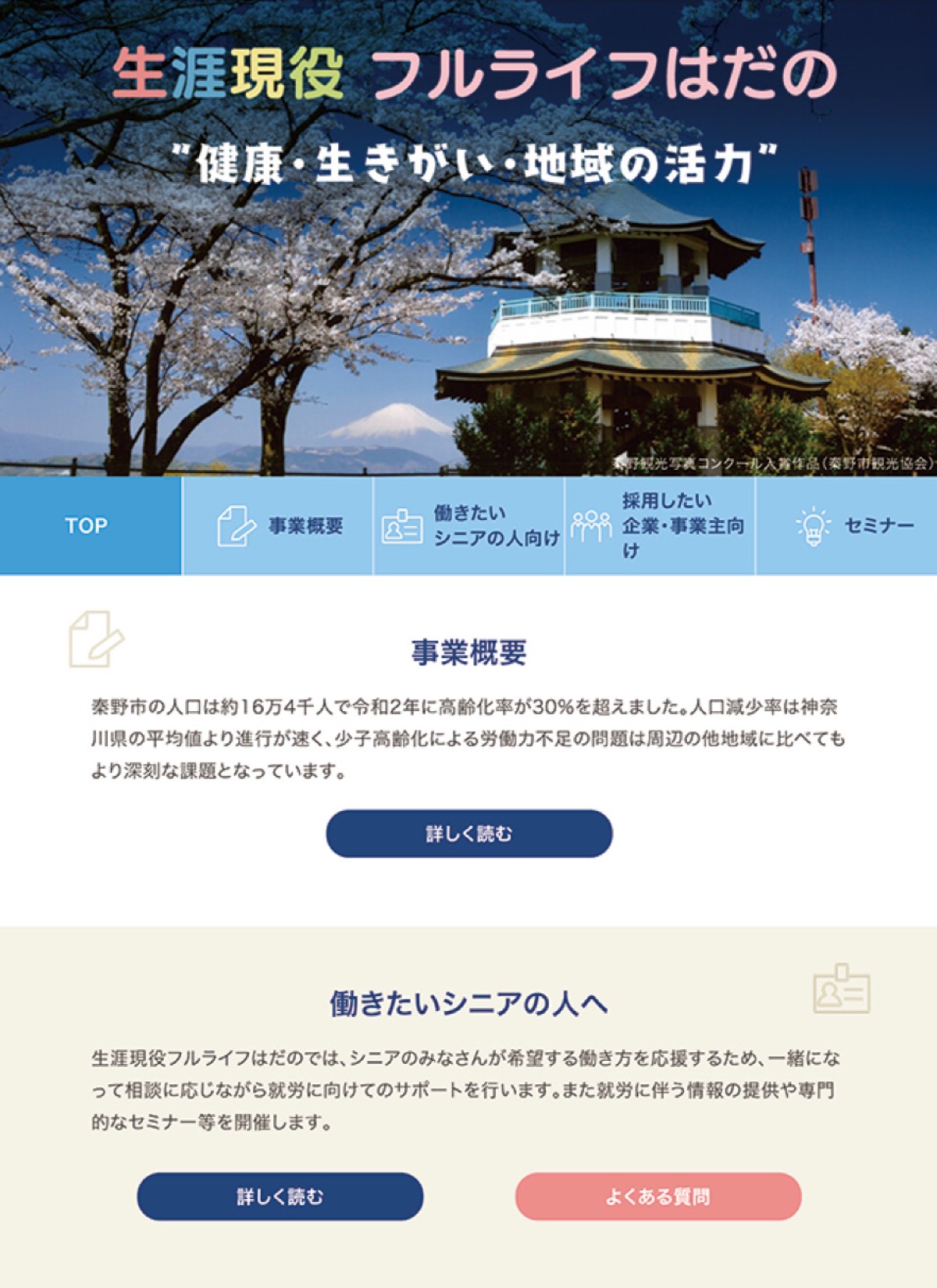Tap 詳しく読む under 事業概要

tap(468, 834)
